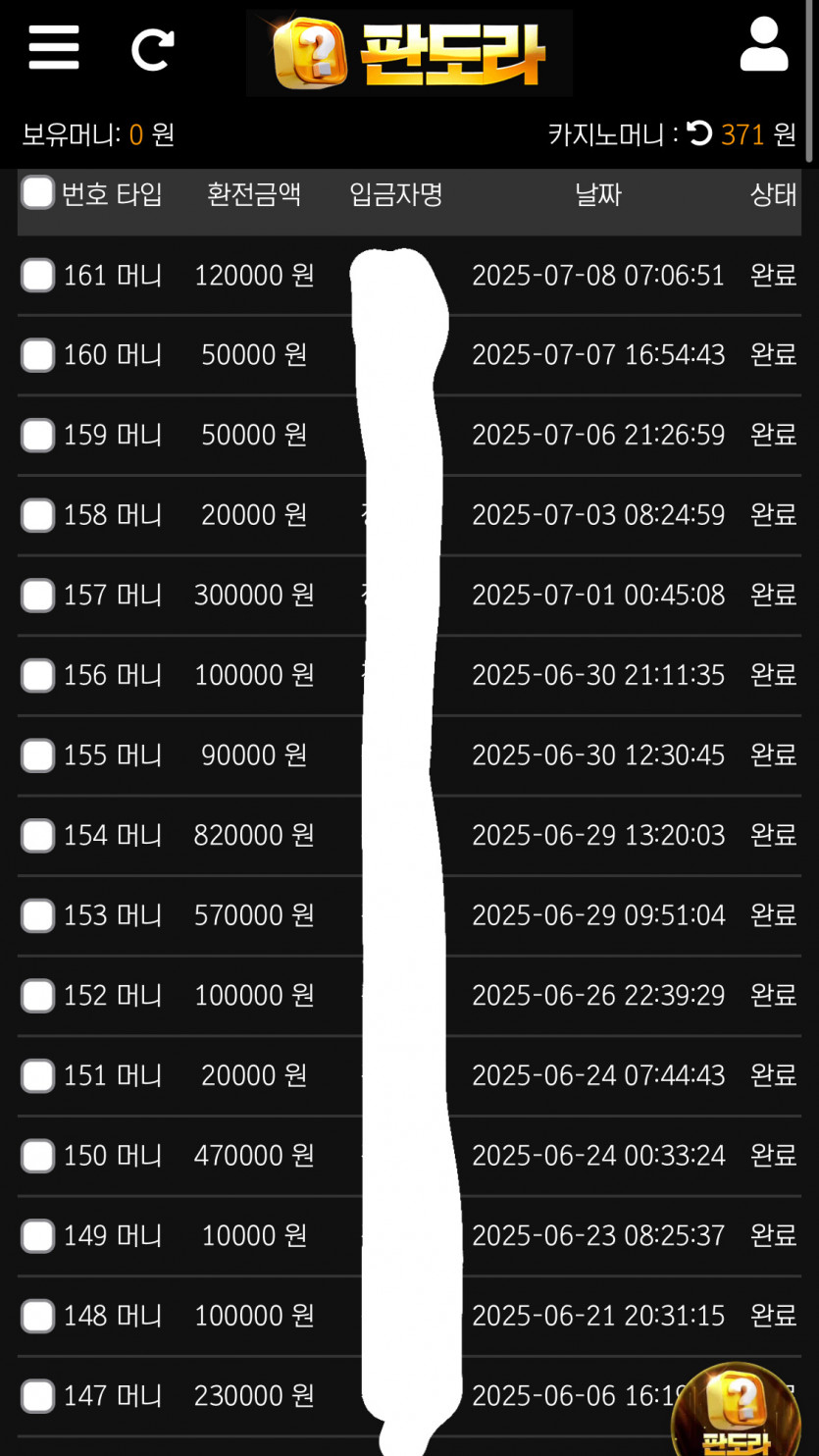
Task: Tick the checkbox for row 155
Action: click(x=38, y=755)
